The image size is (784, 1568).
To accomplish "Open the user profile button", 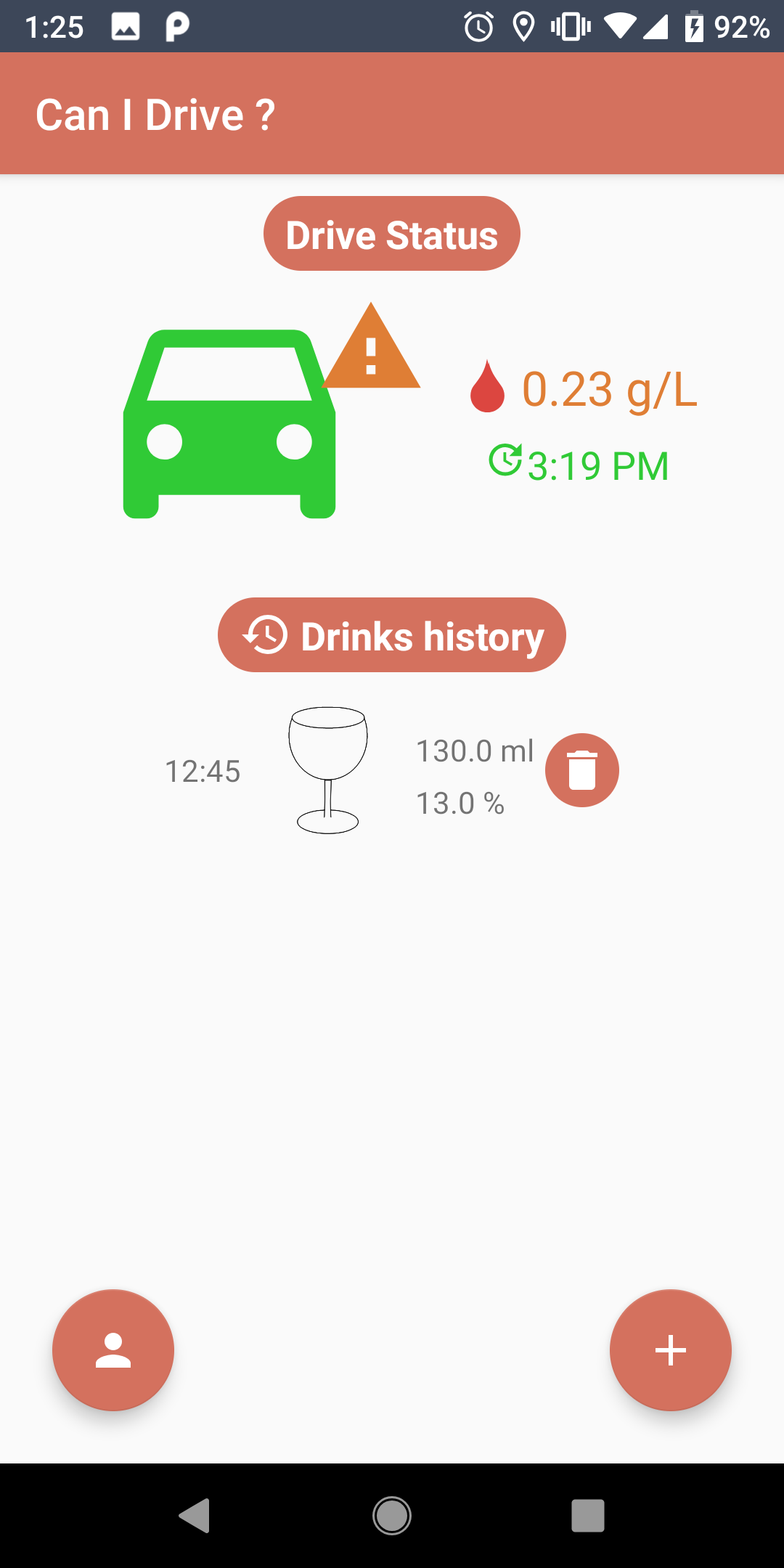I will [x=113, y=1350].
